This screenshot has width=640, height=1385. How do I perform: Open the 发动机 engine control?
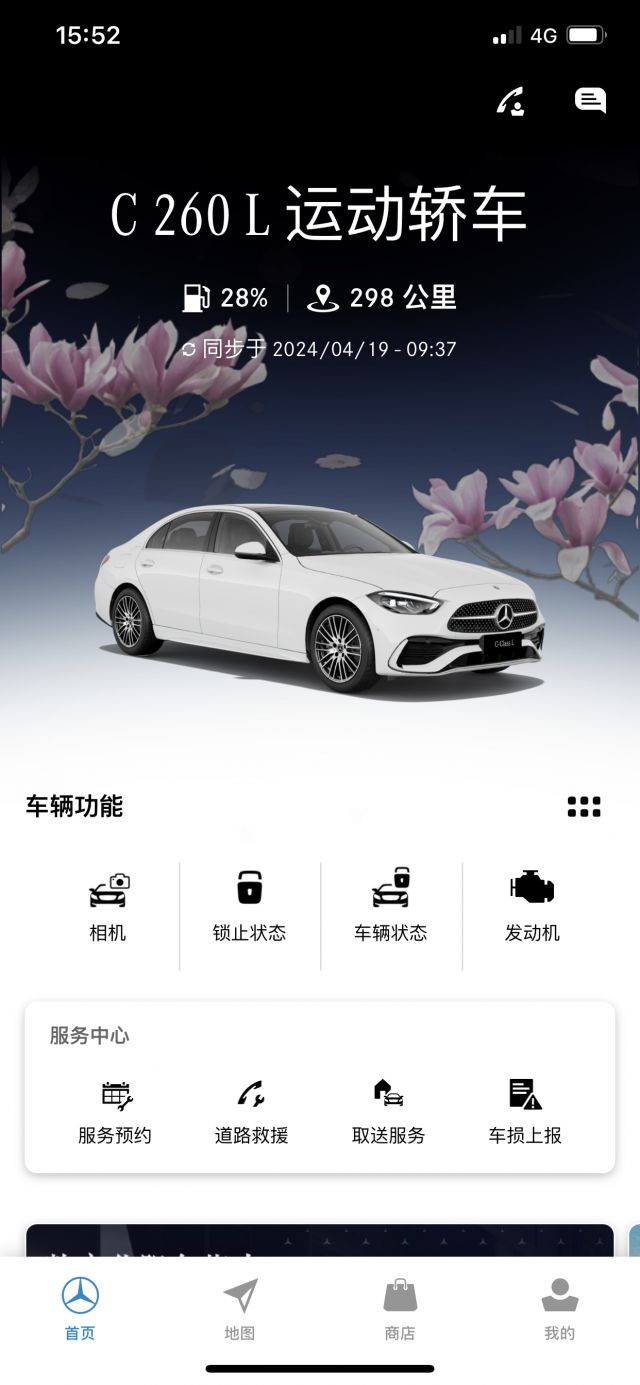(x=532, y=907)
